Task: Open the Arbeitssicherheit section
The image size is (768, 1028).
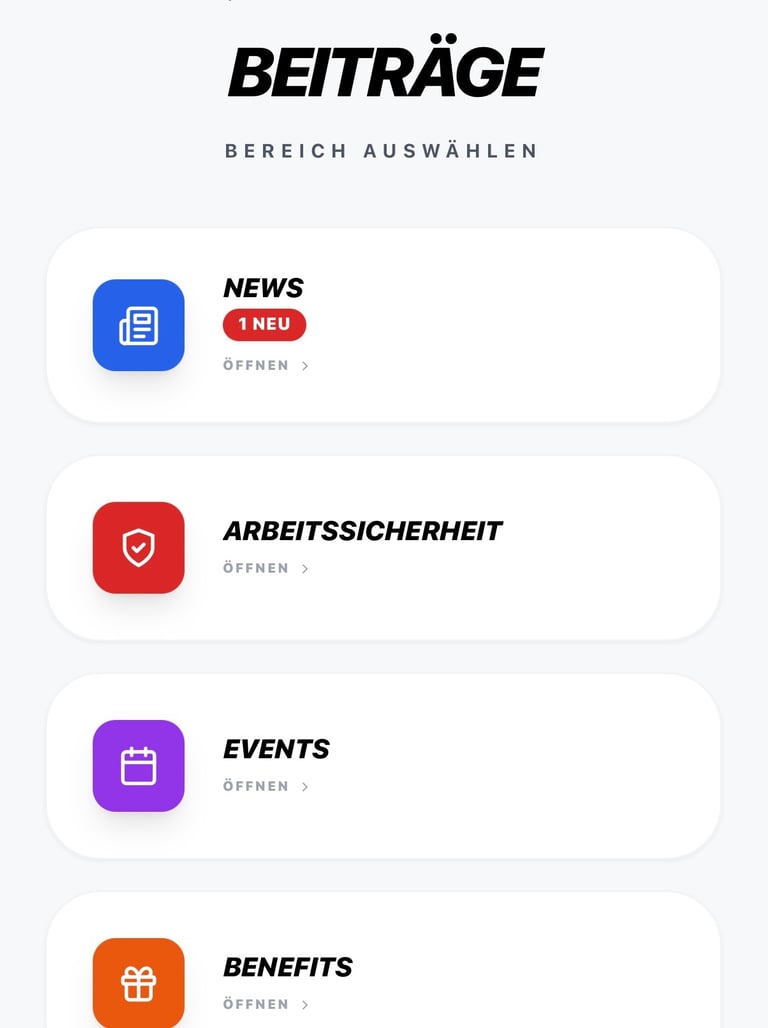Action: 383,547
